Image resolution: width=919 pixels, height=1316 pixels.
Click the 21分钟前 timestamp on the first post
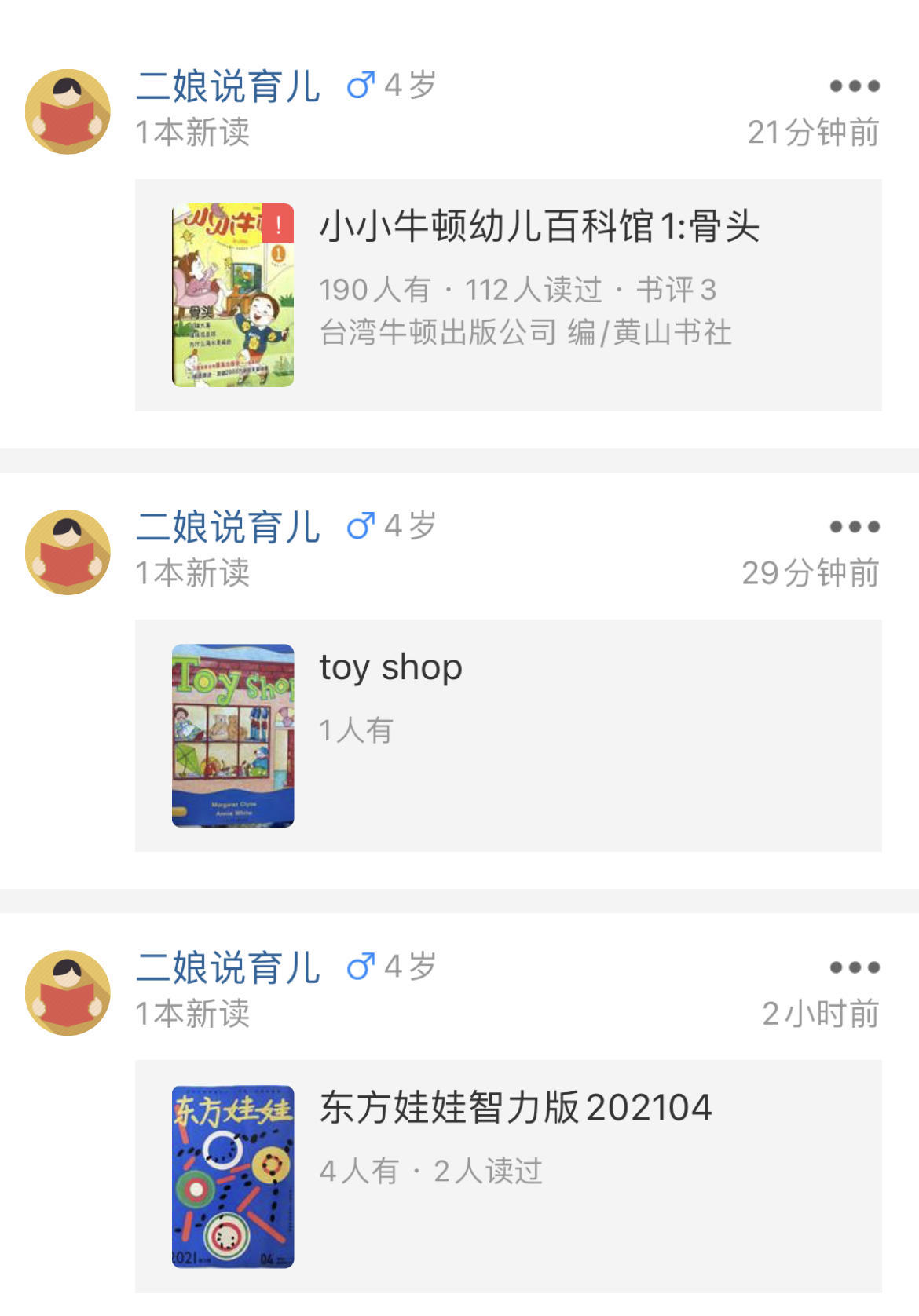click(x=811, y=133)
